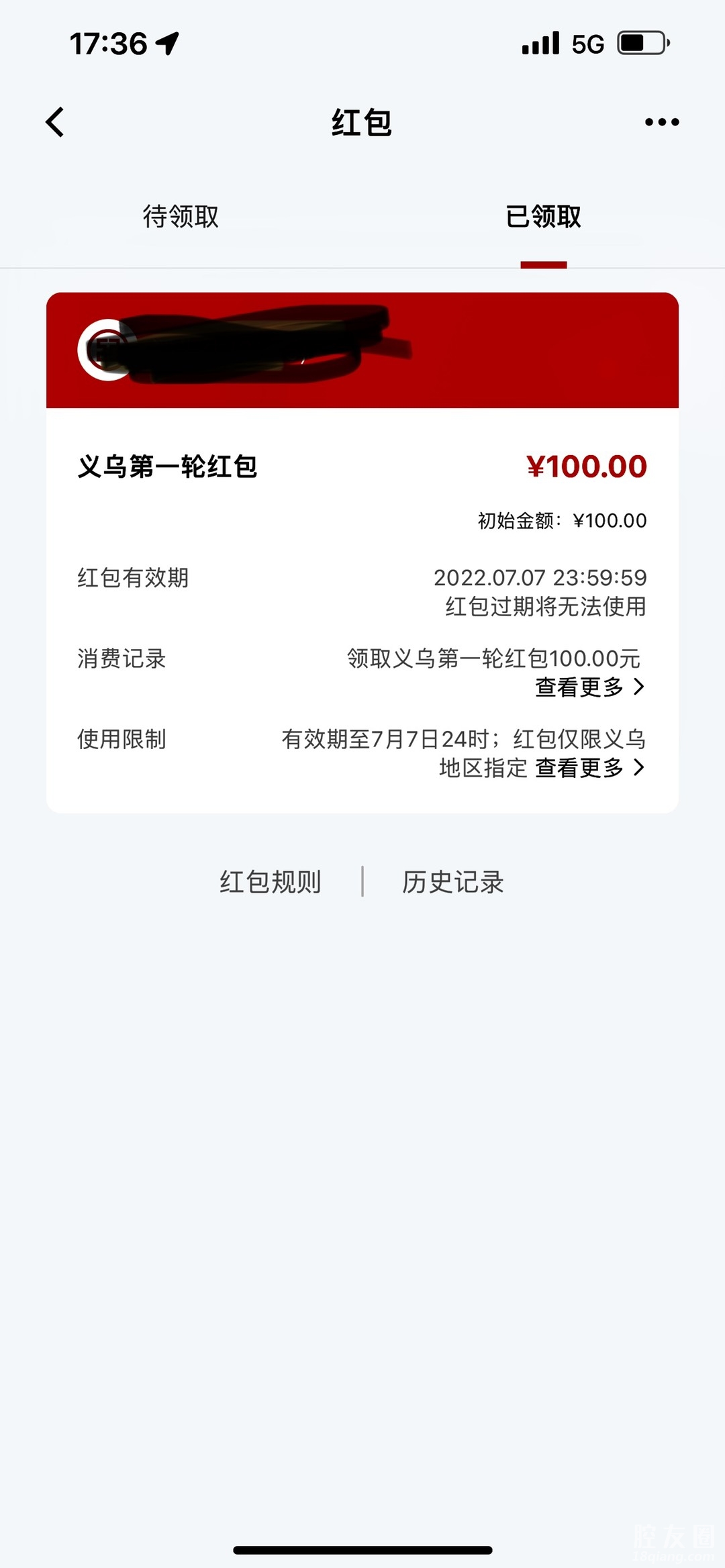The height and width of the screenshot is (1568, 725).
Task: Switch to the 待领取 tab
Action: [x=181, y=217]
